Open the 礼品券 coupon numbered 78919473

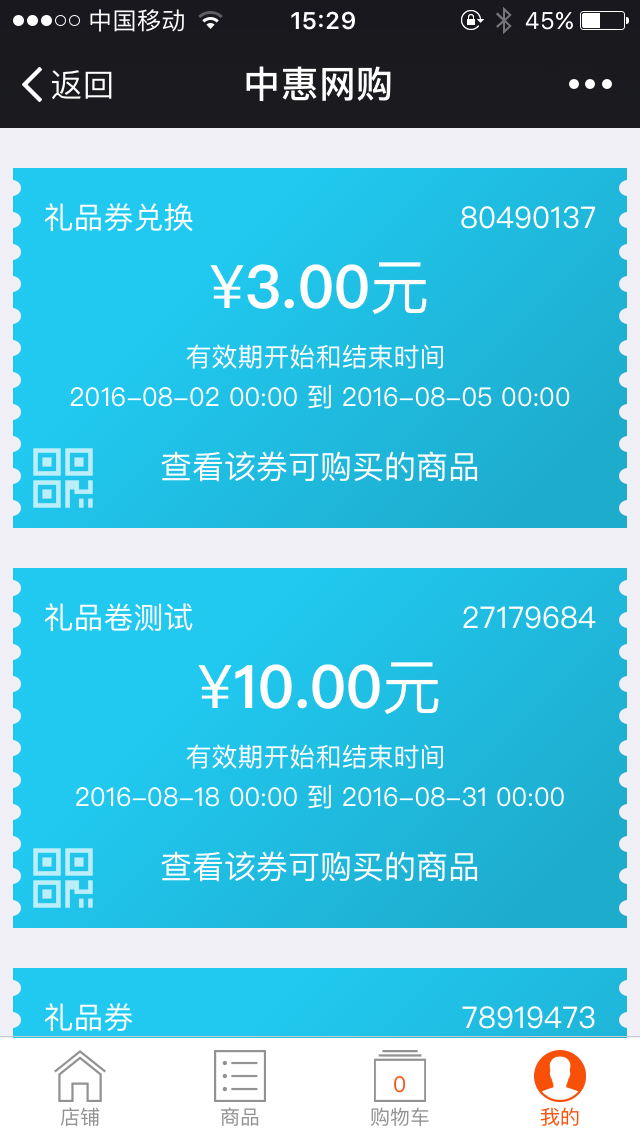pyautogui.click(x=320, y=1012)
